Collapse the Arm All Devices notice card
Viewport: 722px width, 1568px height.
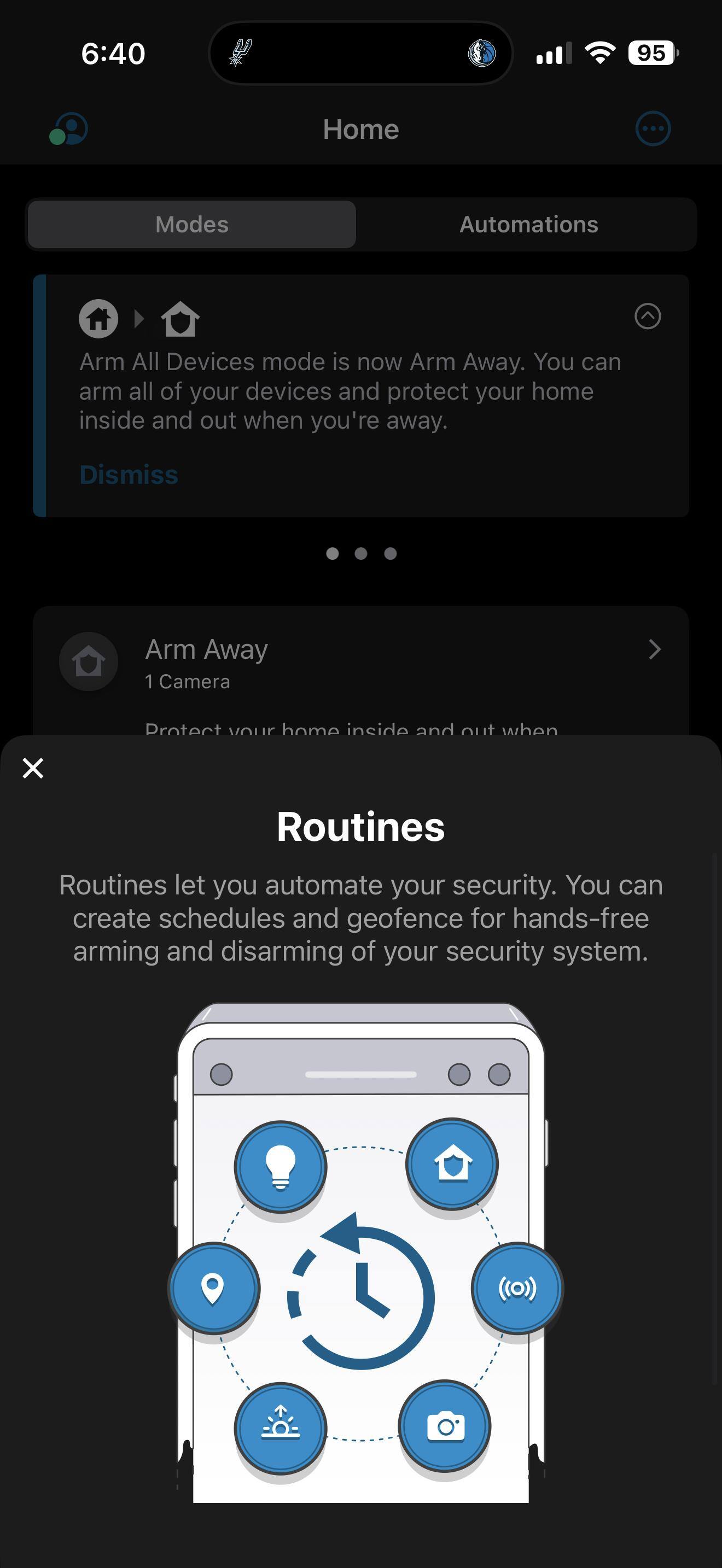[647, 317]
